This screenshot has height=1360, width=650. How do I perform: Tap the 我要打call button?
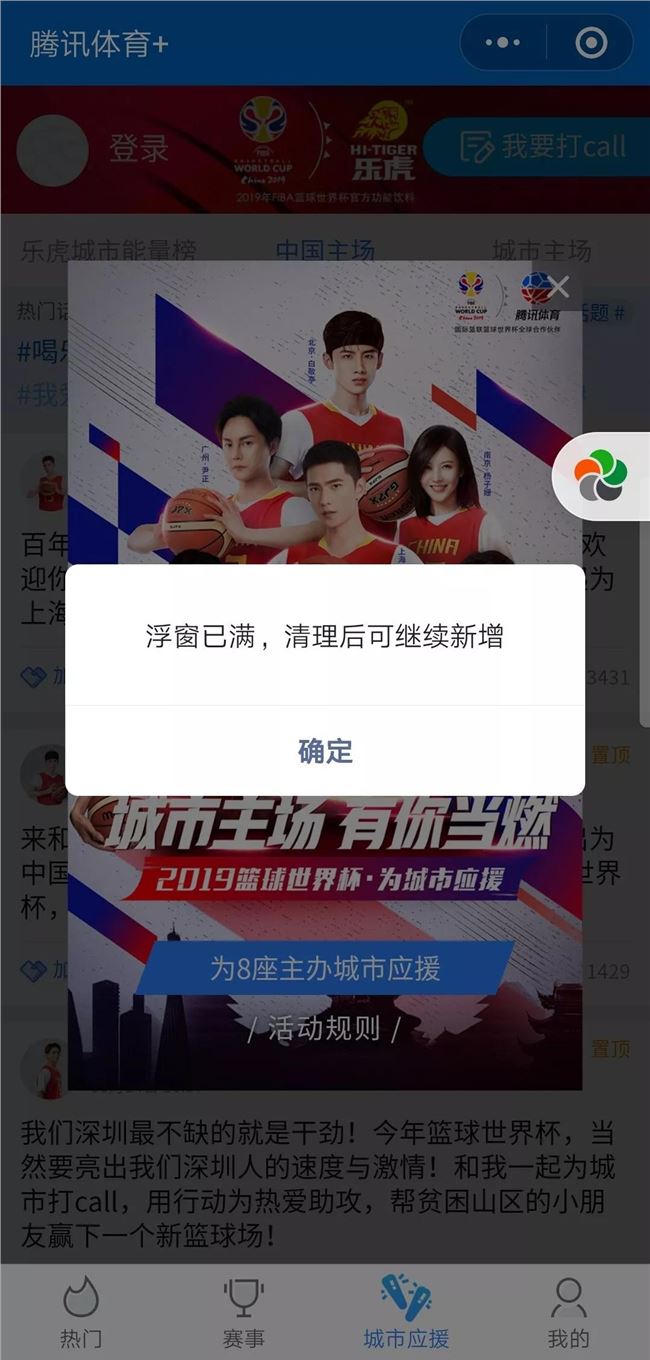click(x=542, y=147)
